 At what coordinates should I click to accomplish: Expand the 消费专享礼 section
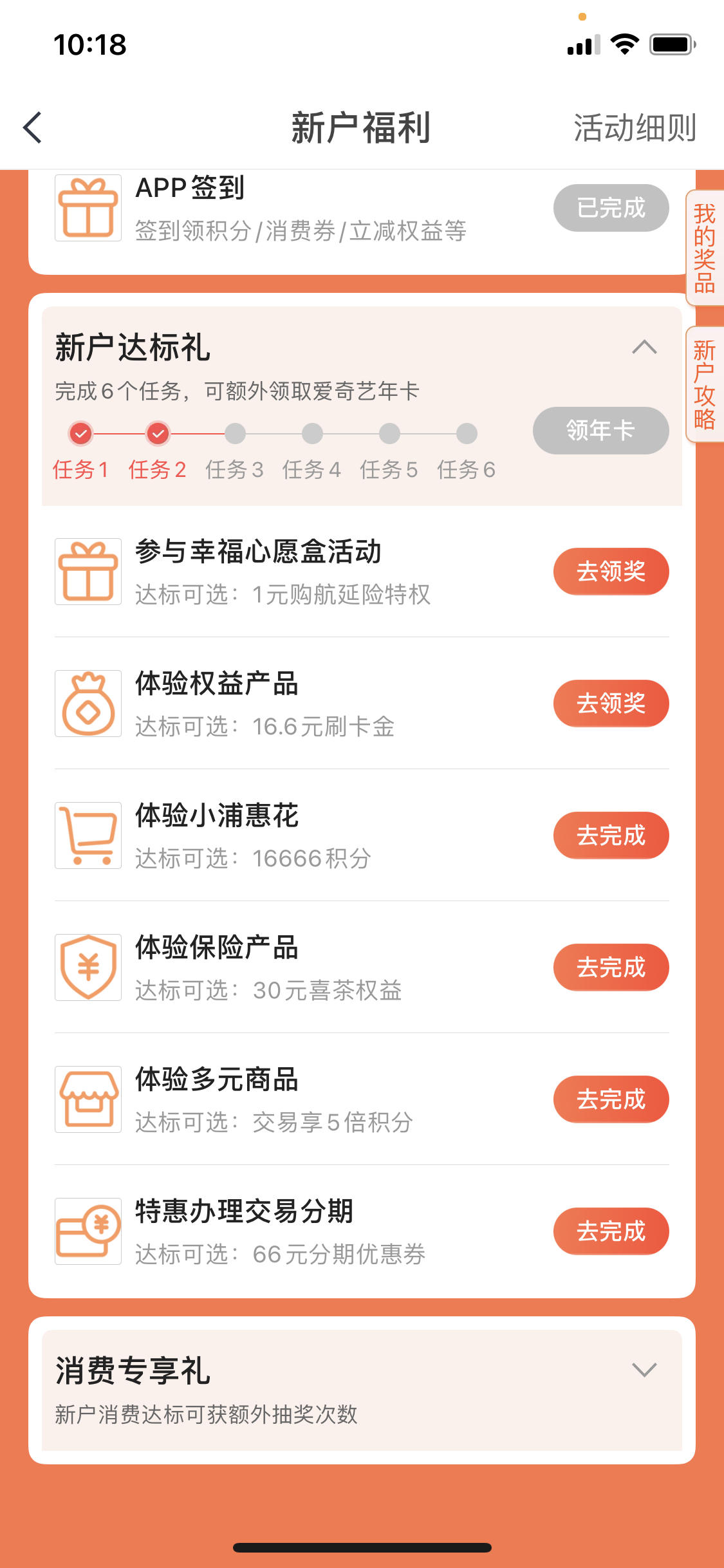(x=644, y=1370)
